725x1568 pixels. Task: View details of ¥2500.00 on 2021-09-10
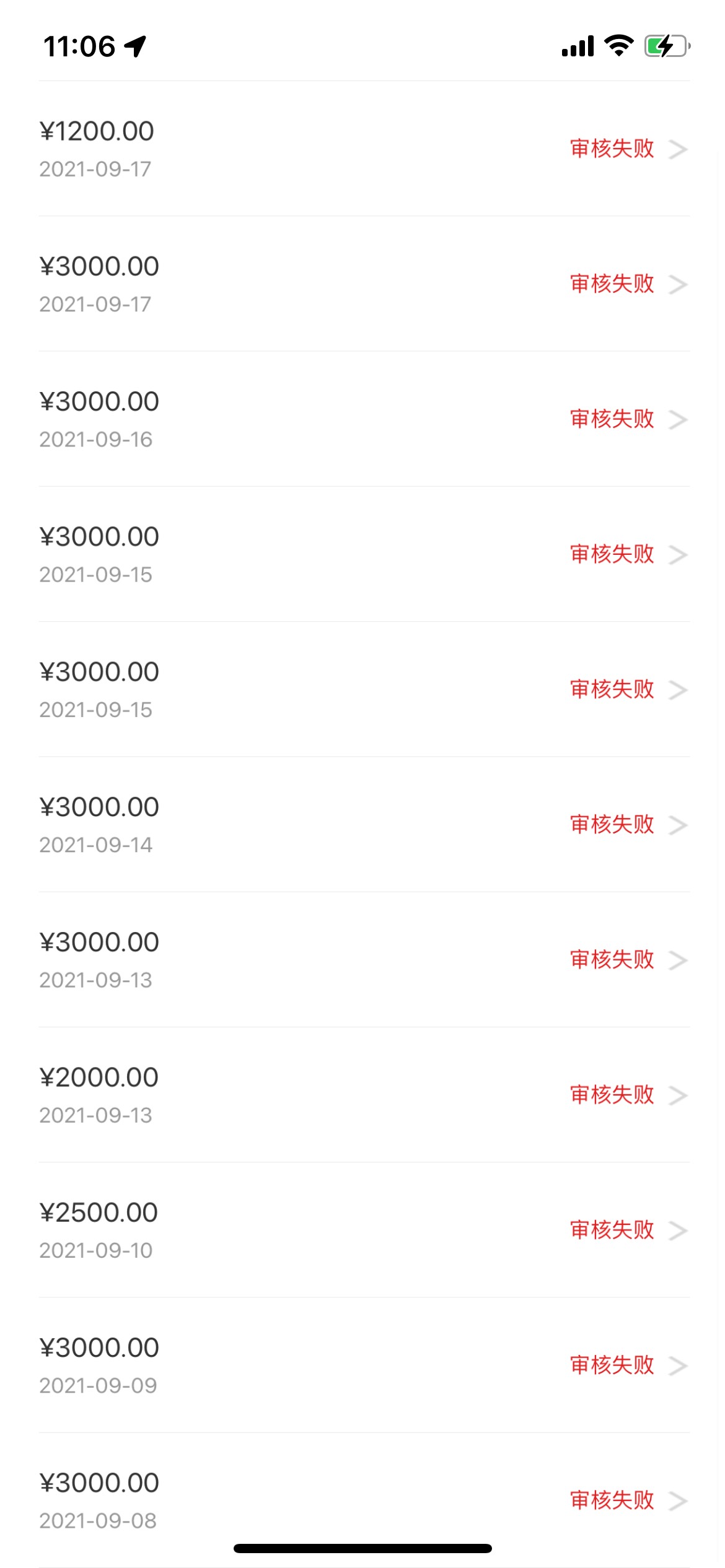click(x=364, y=1230)
